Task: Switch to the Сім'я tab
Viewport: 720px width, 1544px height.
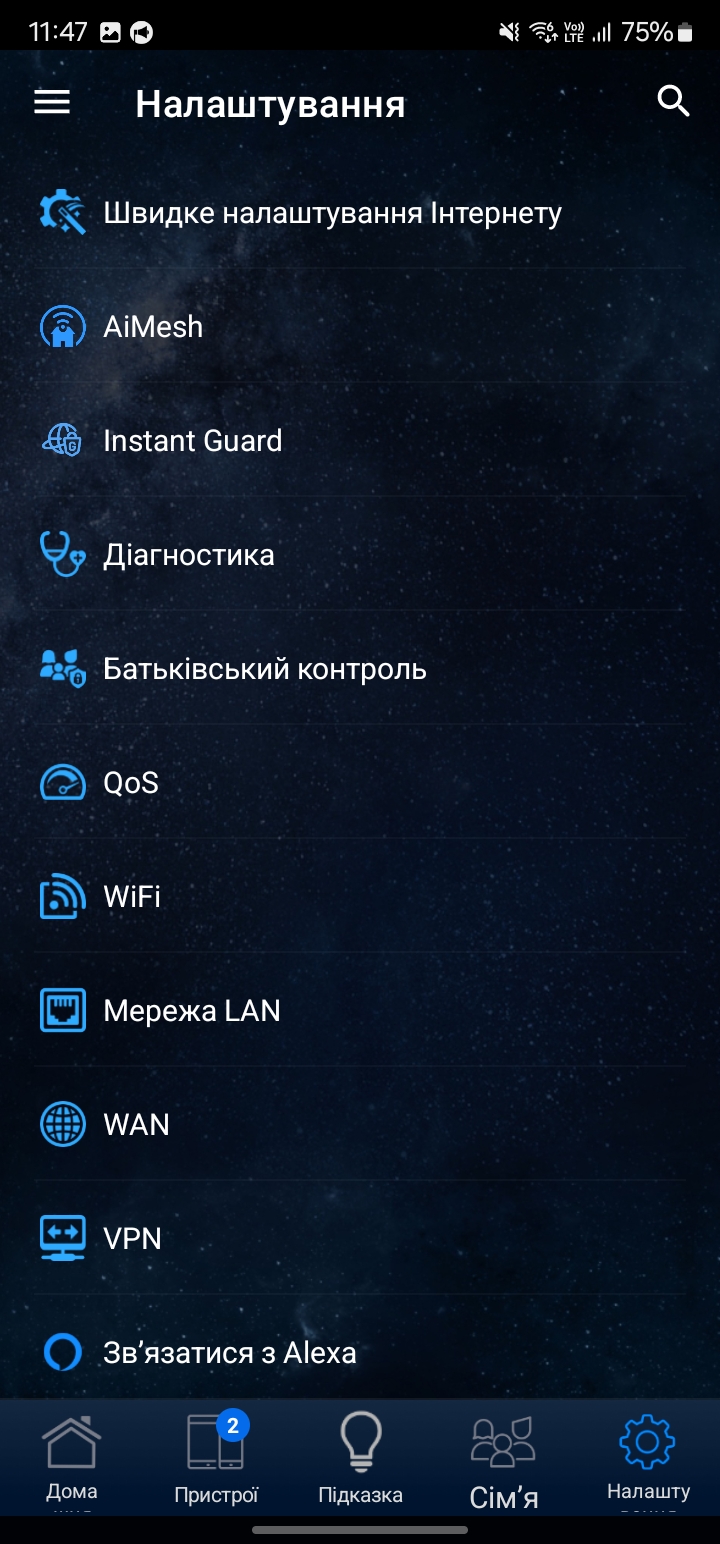Action: tap(504, 1457)
